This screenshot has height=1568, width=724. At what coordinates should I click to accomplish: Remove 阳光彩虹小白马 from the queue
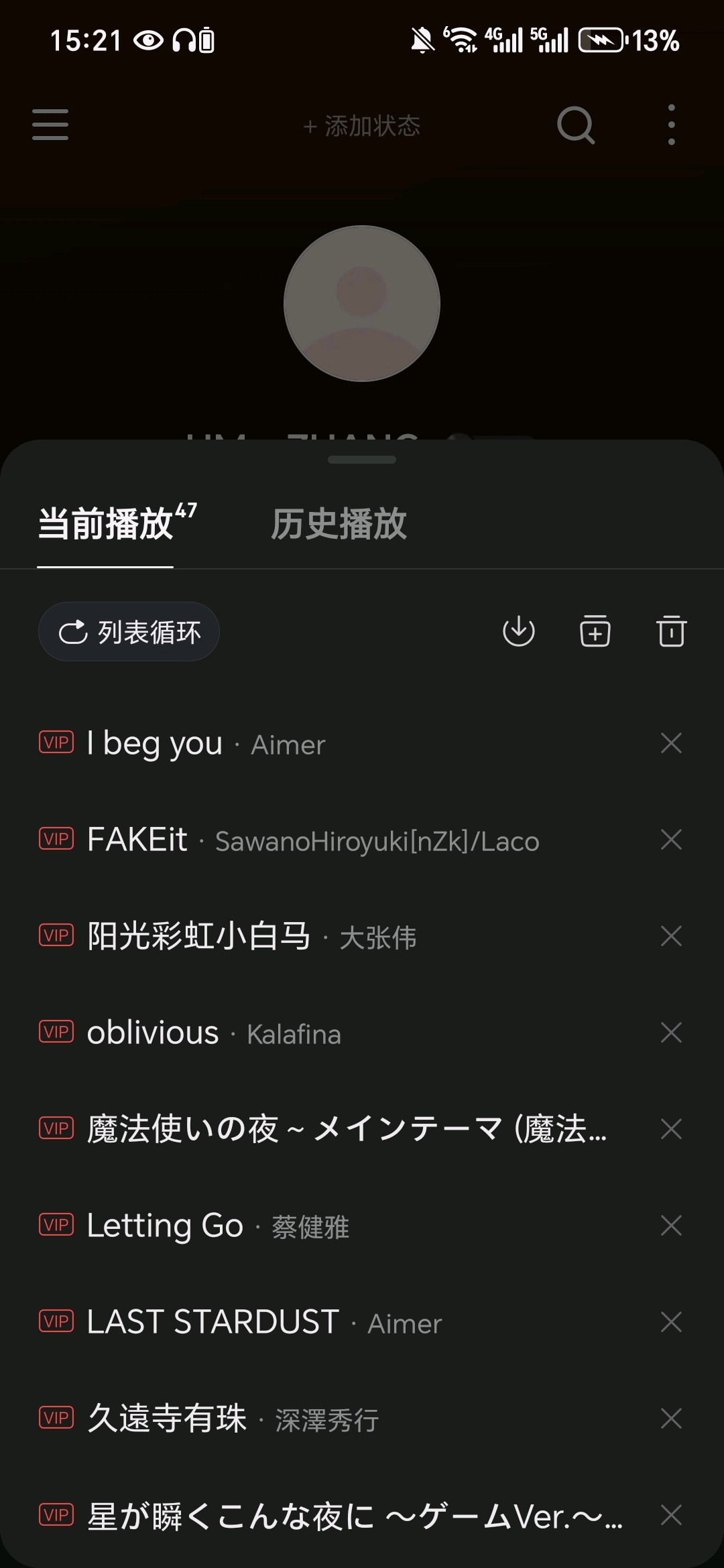671,936
